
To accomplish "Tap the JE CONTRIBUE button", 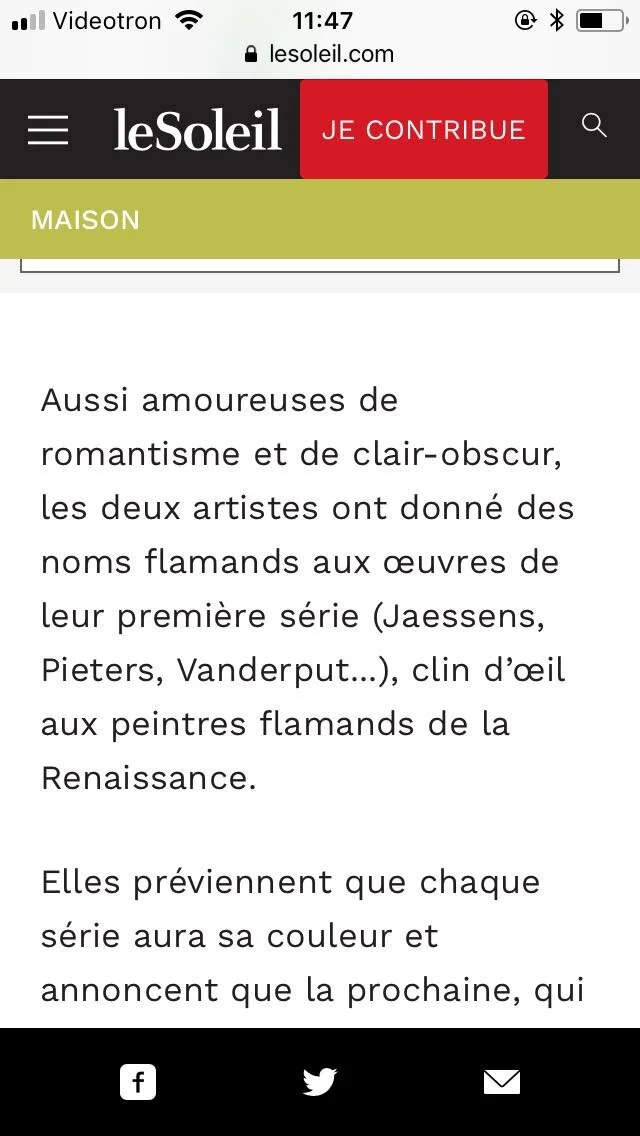I will tap(423, 129).
